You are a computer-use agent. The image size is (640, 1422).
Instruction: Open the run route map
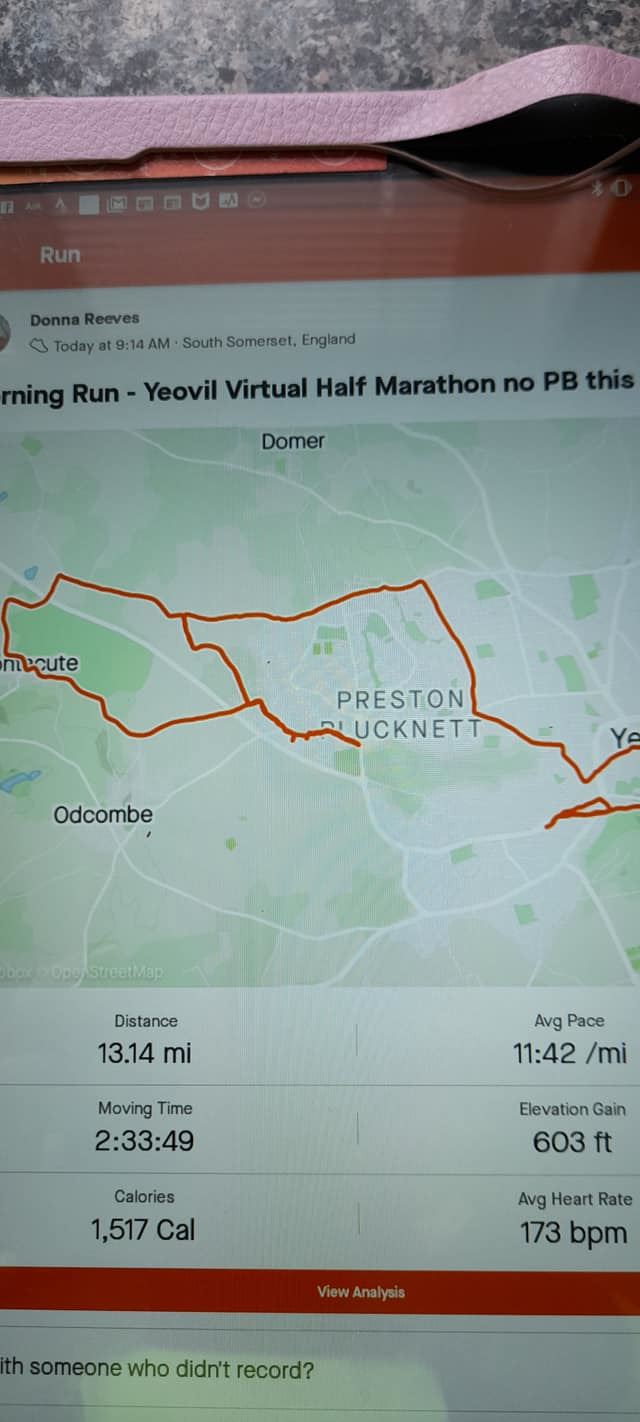pos(320,700)
